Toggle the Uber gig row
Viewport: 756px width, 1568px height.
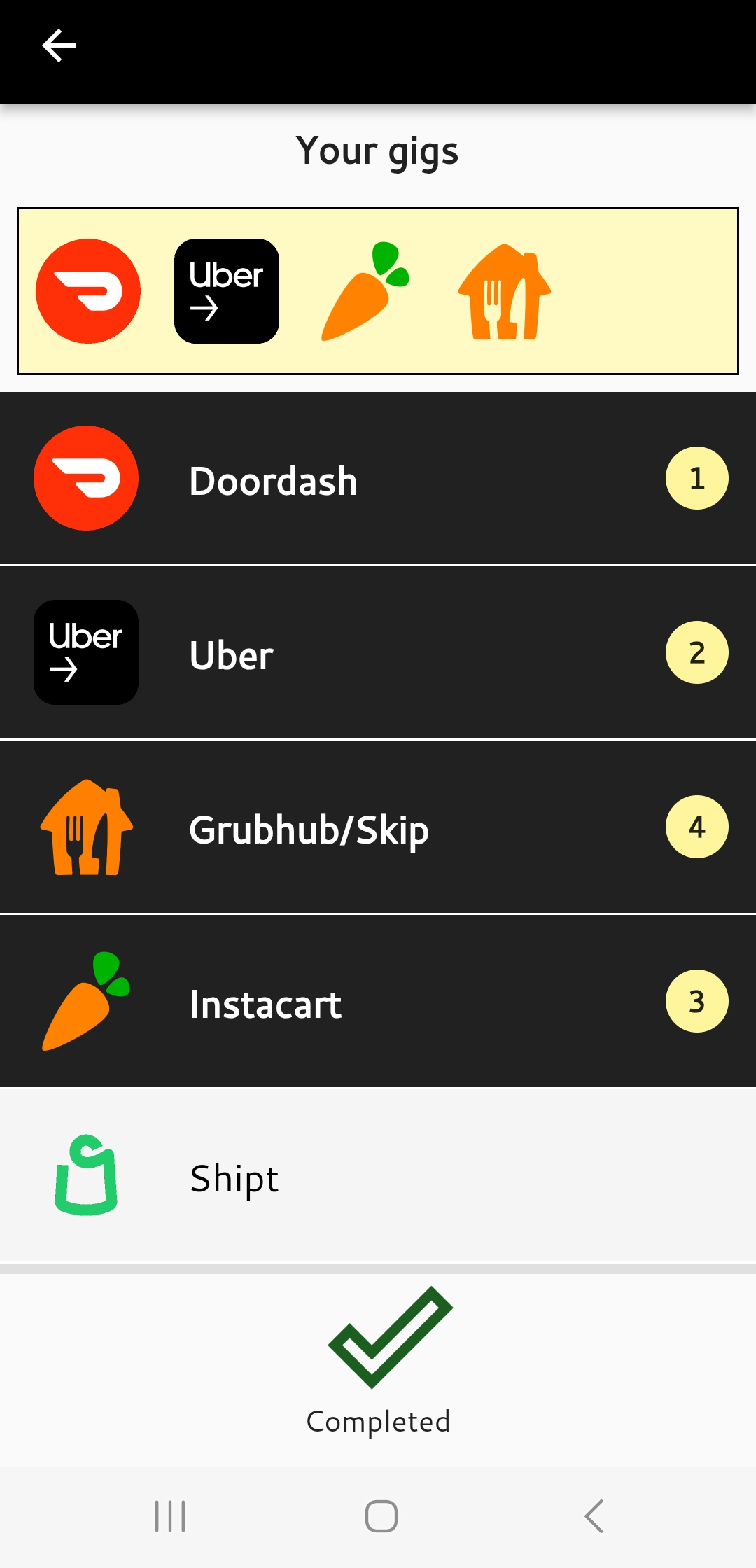coord(378,653)
